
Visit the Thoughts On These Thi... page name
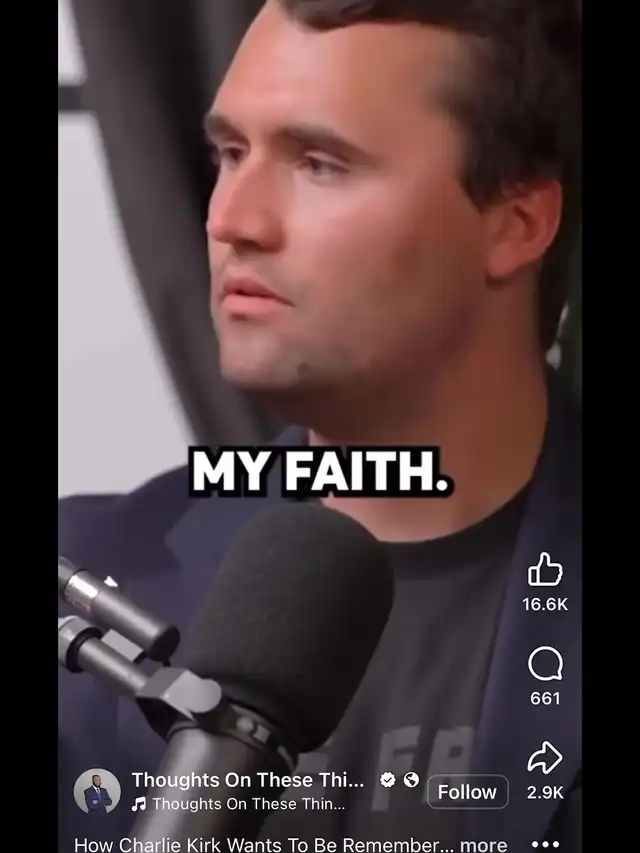(x=248, y=779)
